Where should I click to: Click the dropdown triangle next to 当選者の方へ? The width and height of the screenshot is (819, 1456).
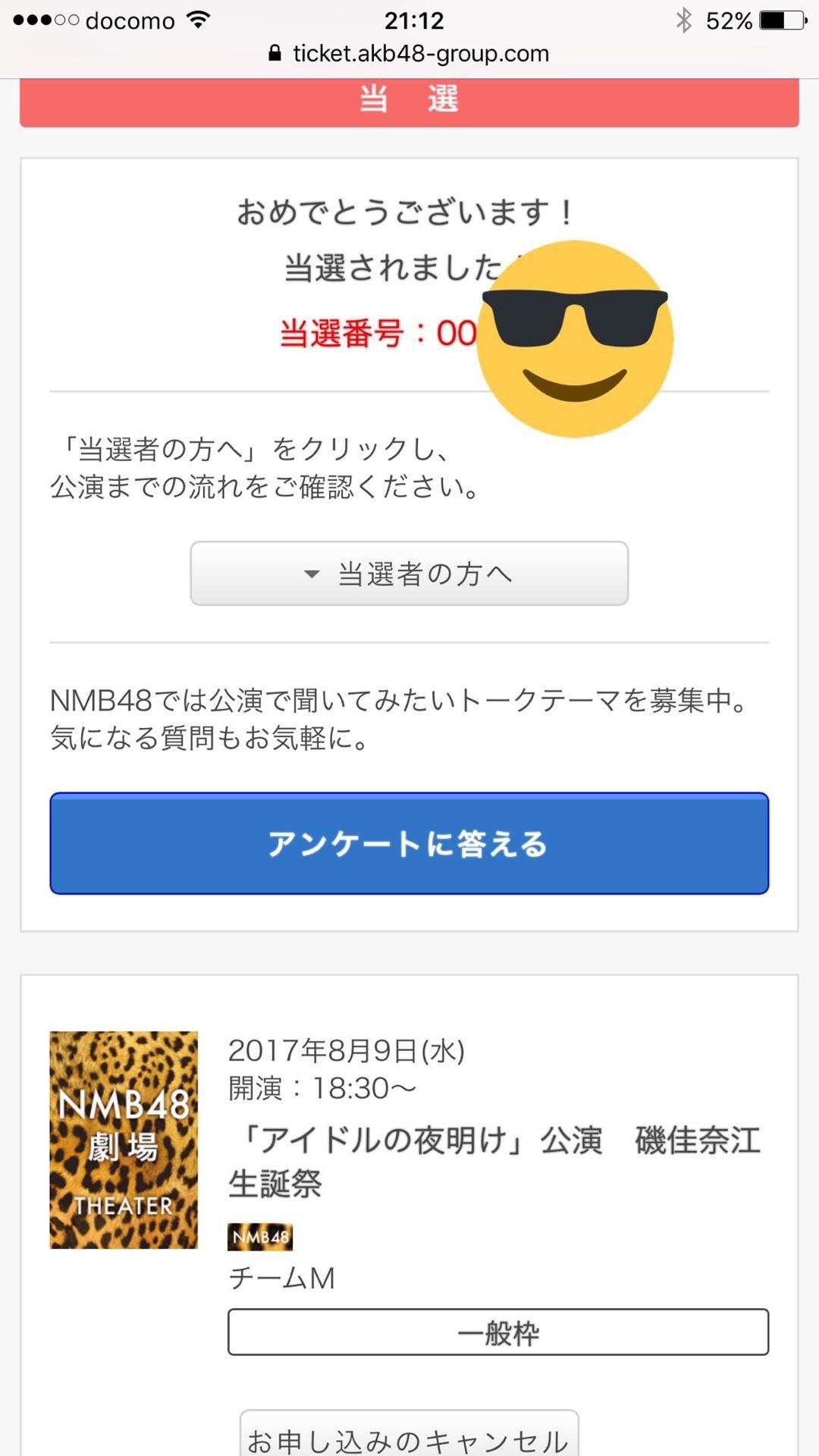click(x=309, y=574)
